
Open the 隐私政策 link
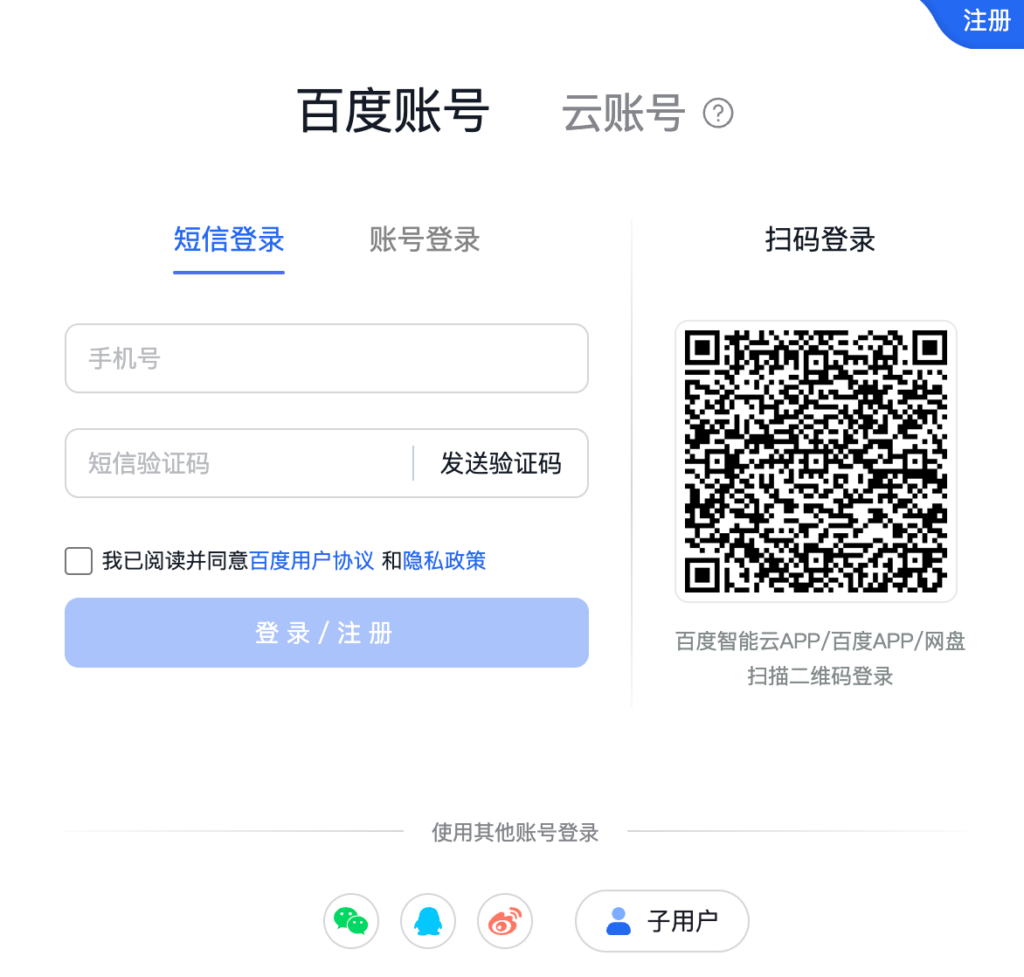click(x=445, y=561)
